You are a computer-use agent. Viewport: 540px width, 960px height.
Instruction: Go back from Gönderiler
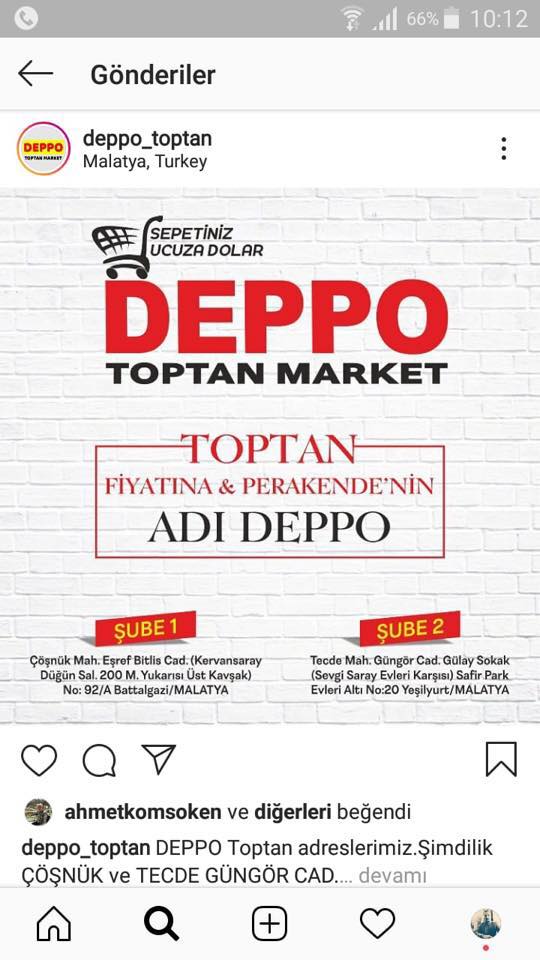tap(36, 74)
